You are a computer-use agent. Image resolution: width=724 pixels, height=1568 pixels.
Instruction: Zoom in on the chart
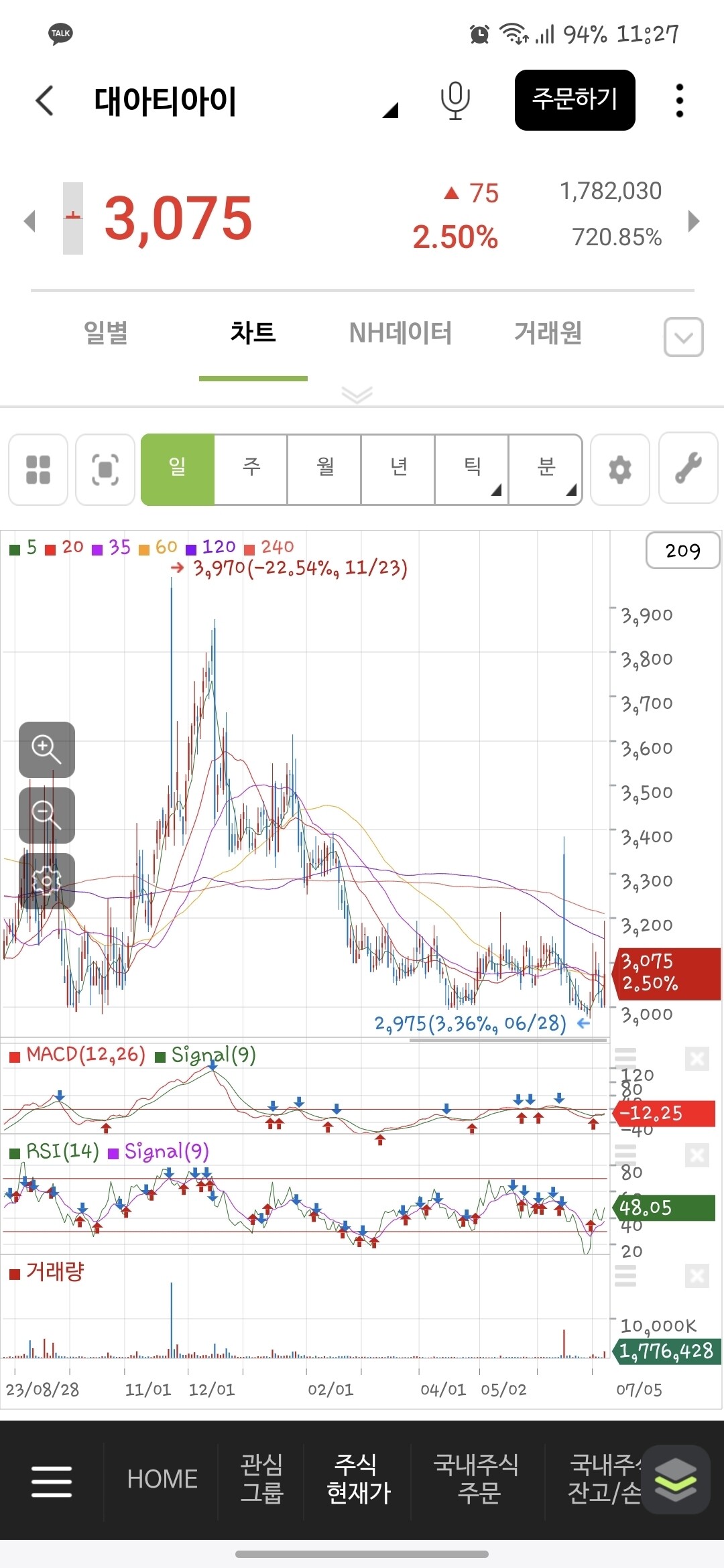(46, 749)
